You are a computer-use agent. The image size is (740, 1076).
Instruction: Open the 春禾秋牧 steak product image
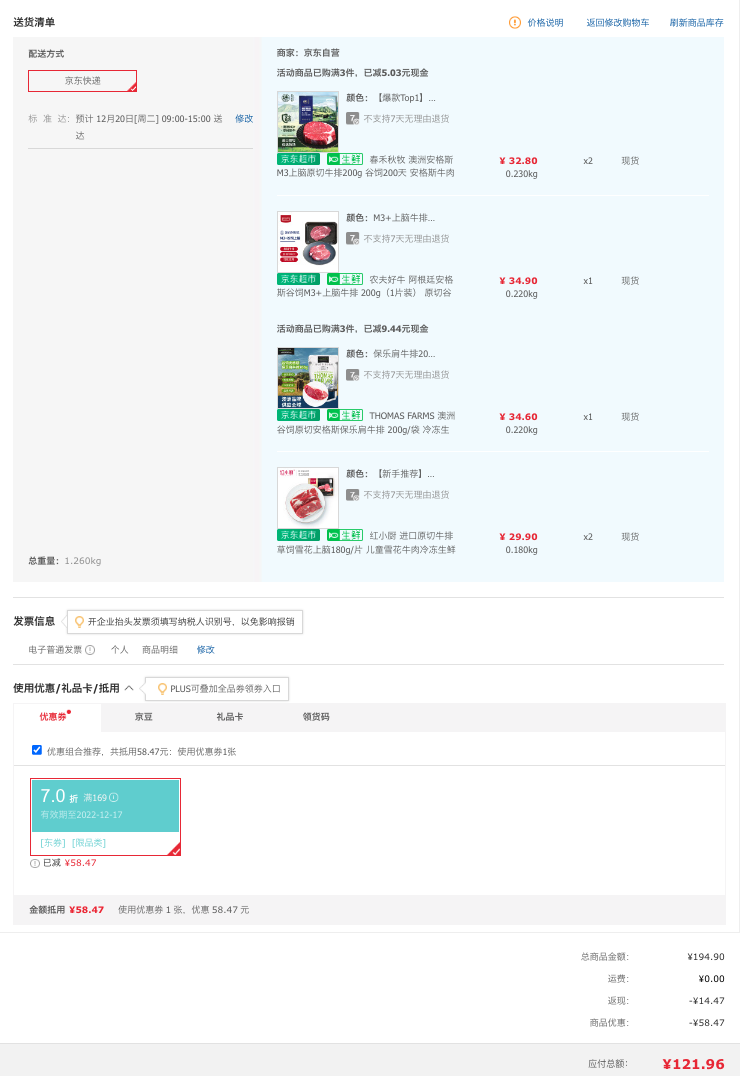(x=308, y=121)
